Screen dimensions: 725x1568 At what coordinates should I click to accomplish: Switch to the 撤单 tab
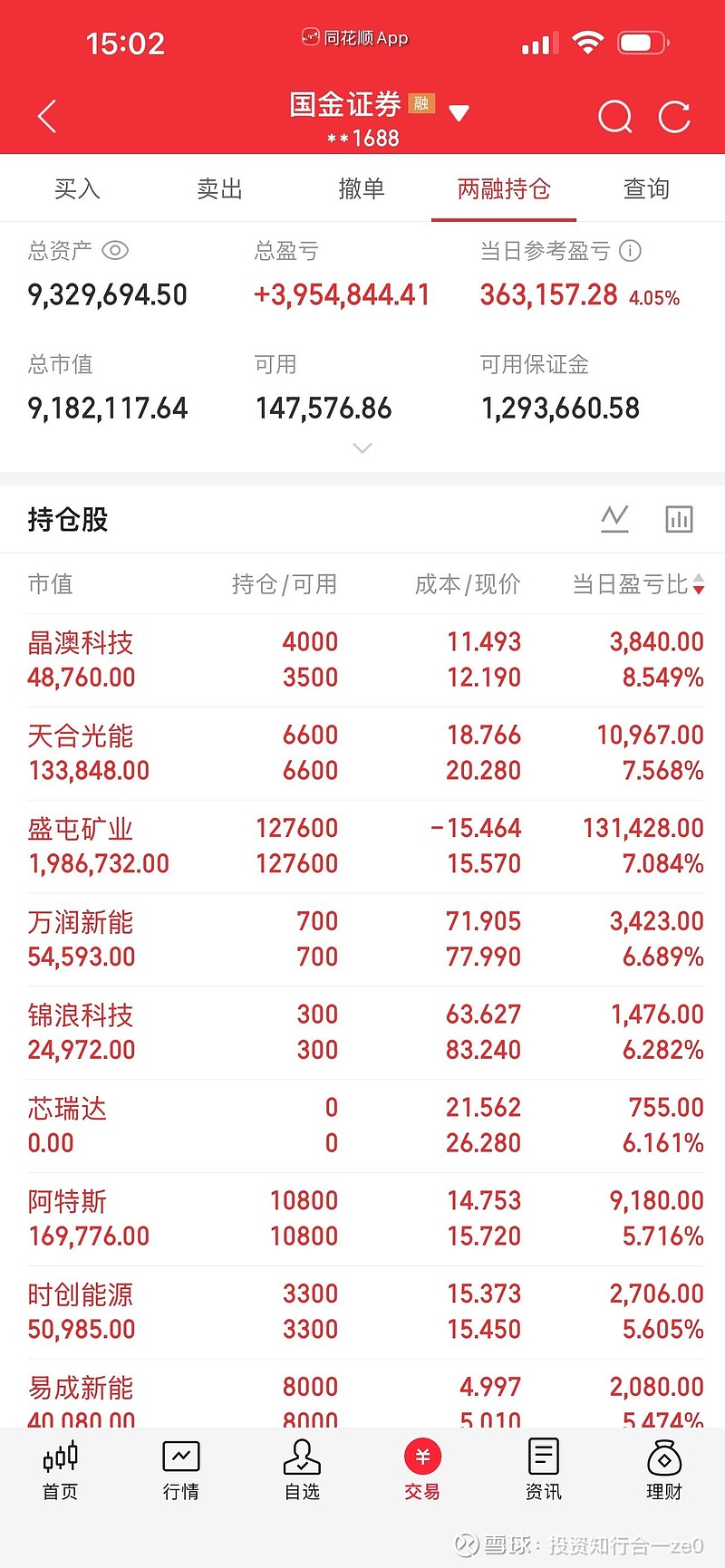tap(362, 188)
